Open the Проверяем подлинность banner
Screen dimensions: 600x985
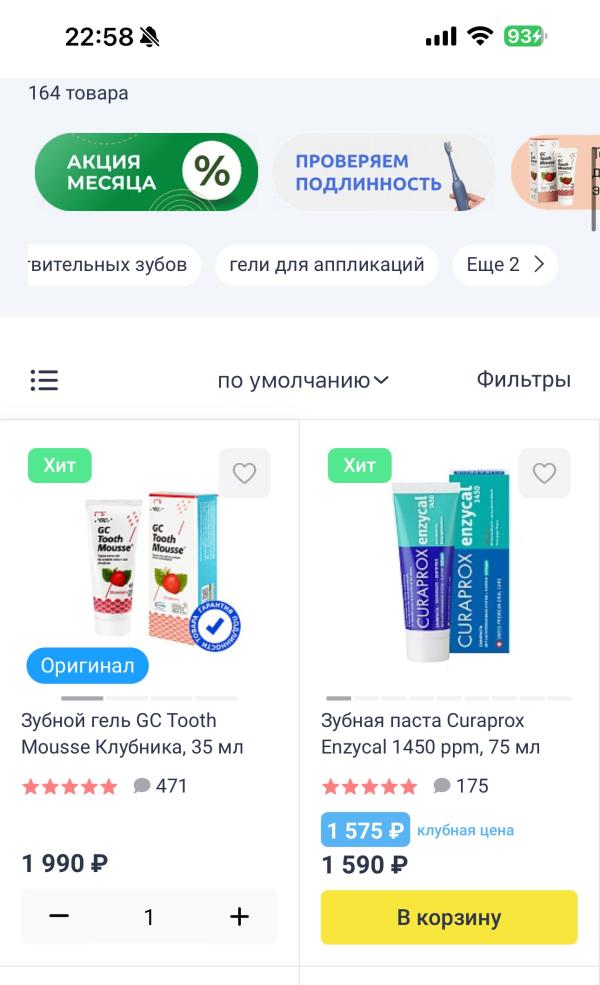tap(383, 172)
